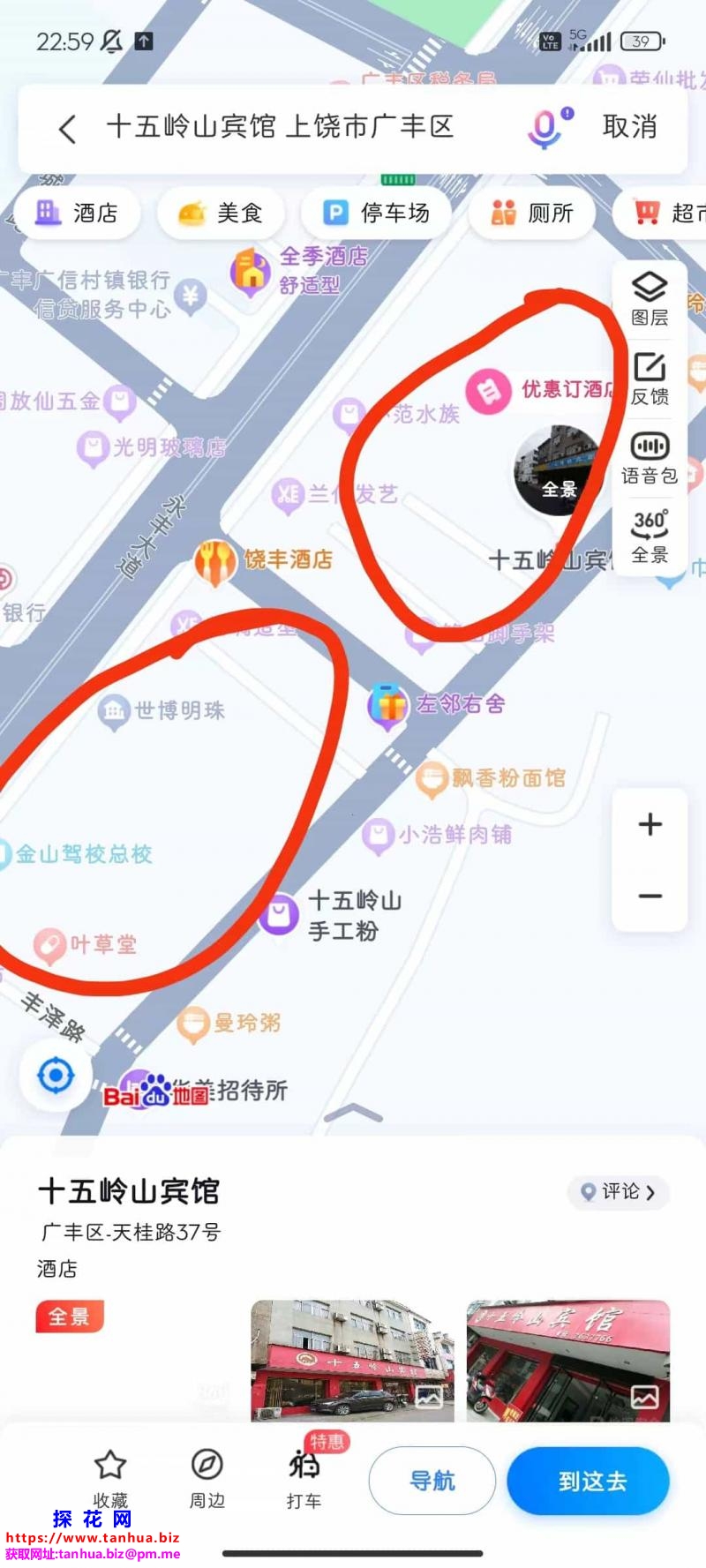Explore 周边 nearby places
The image size is (706, 1568).
[x=207, y=1478]
